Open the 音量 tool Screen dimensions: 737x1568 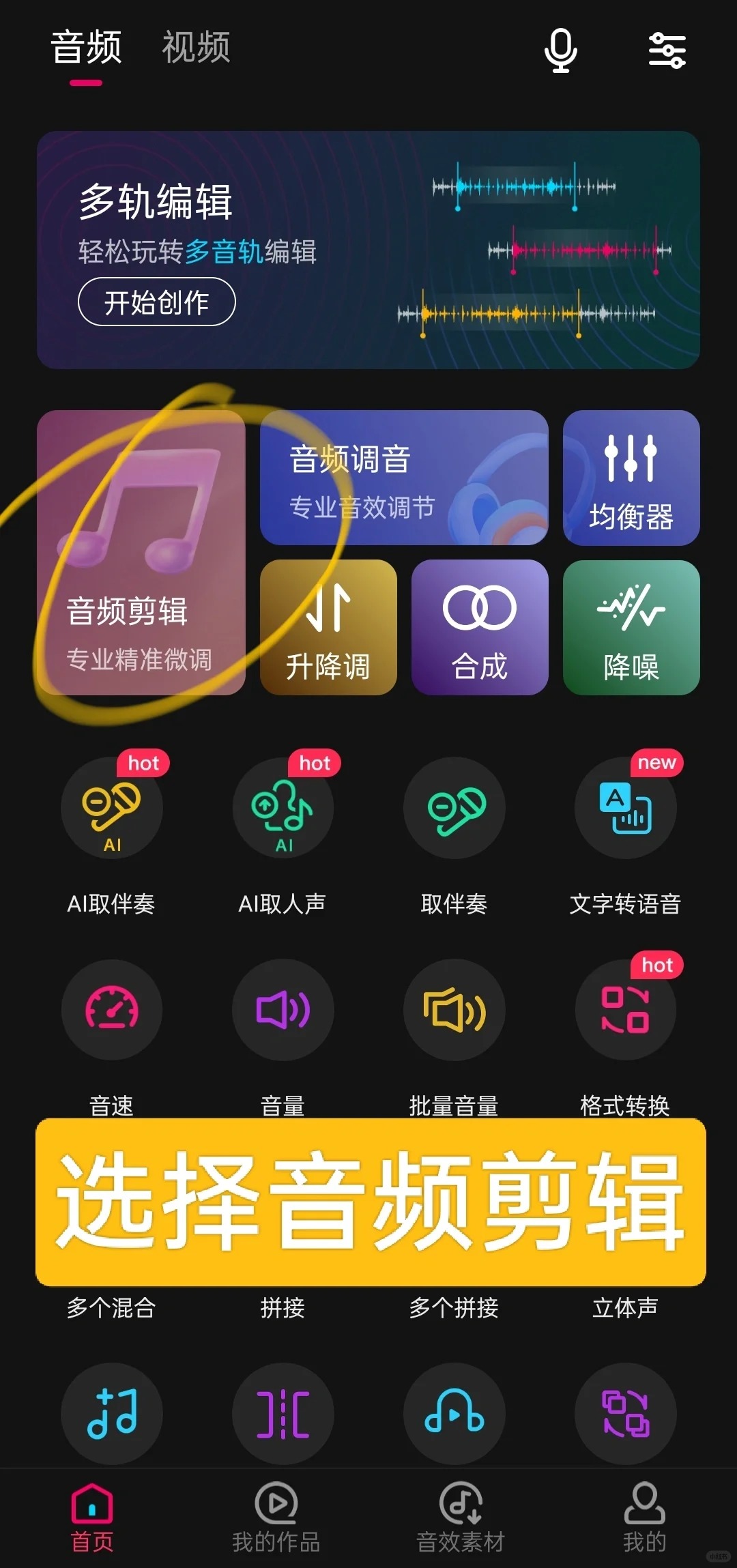(283, 1010)
